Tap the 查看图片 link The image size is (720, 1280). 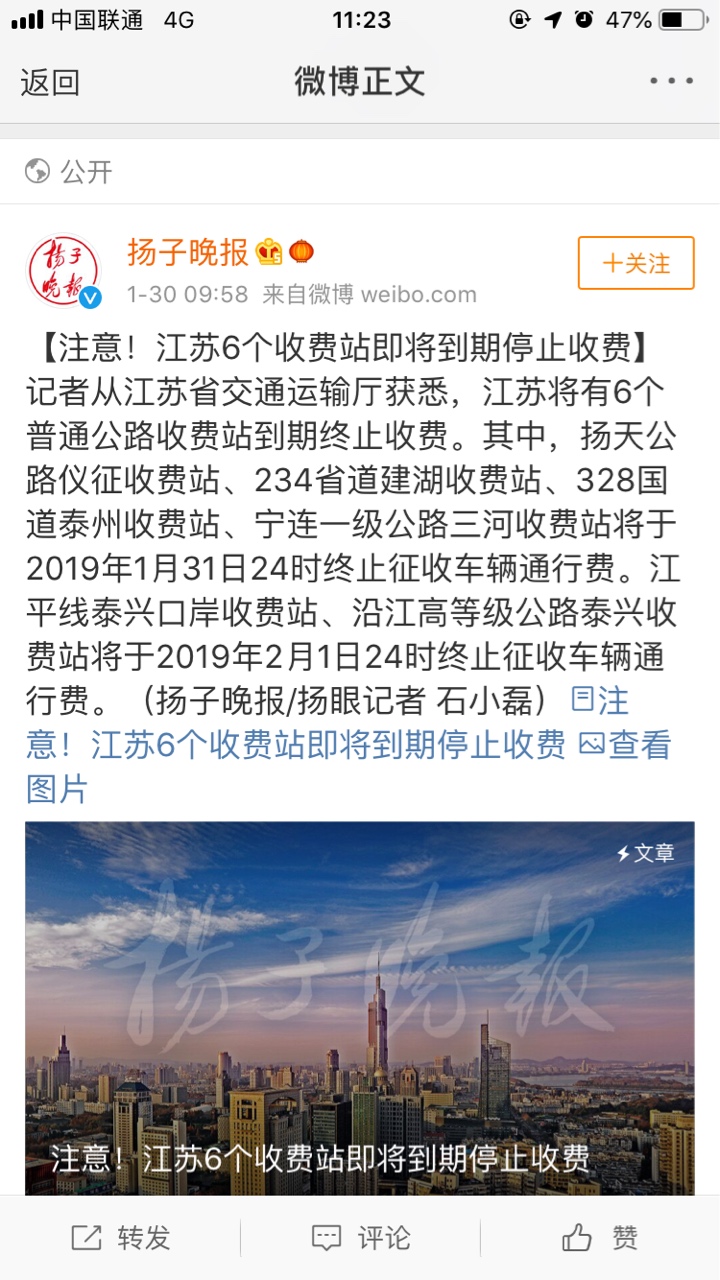pyautogui.click(x=349, y=767)
